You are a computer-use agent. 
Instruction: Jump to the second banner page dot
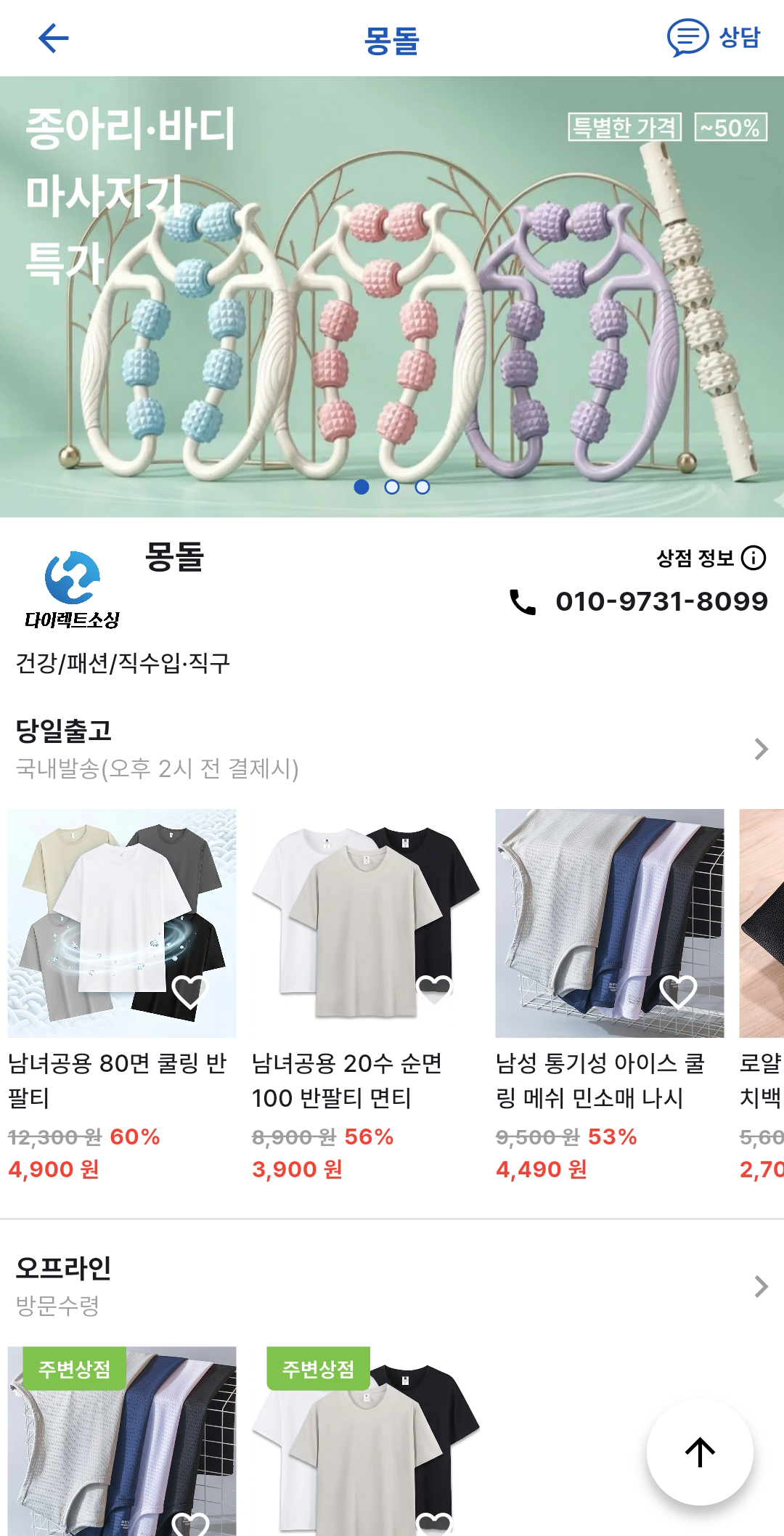(392, 487)
